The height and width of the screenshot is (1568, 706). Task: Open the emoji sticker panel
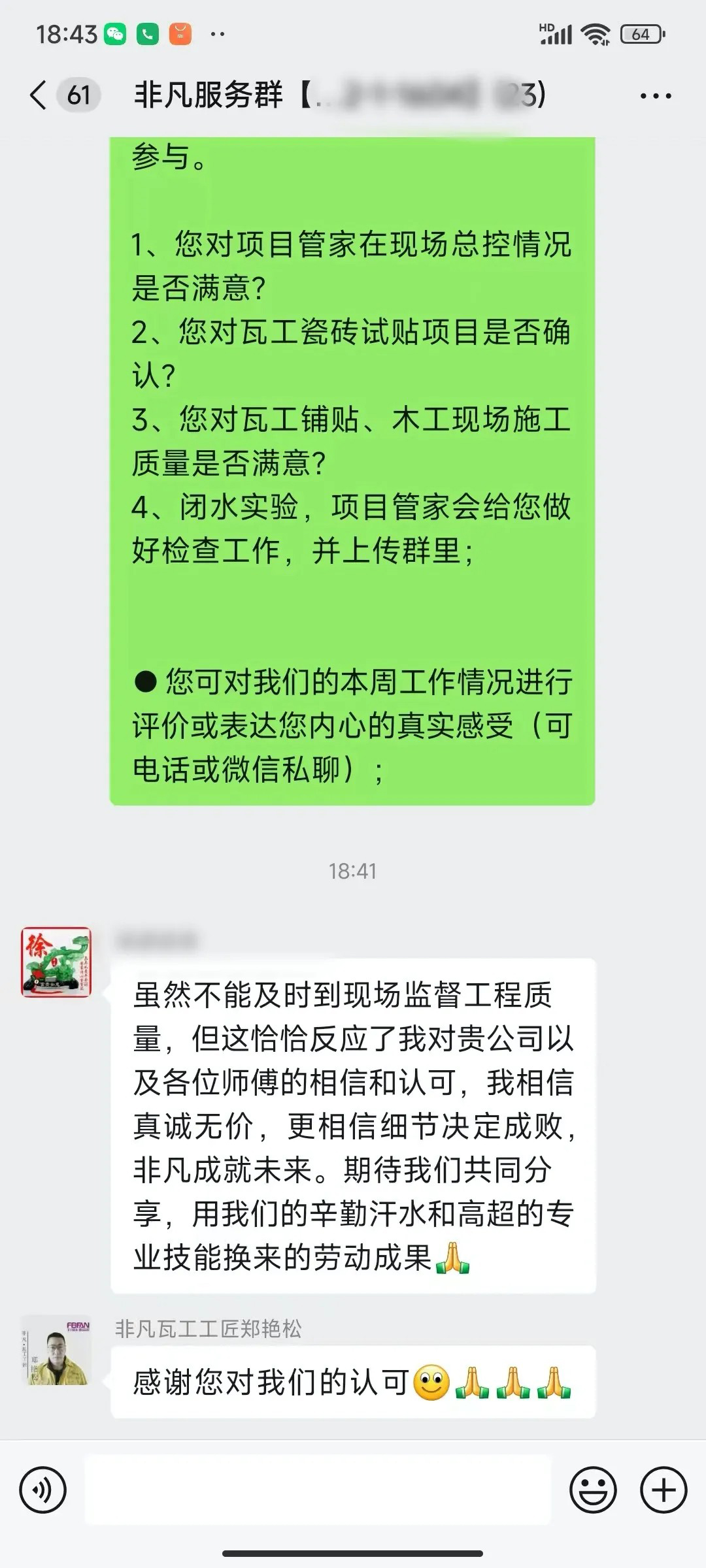pyautogui.click(x=593, y=1490)
